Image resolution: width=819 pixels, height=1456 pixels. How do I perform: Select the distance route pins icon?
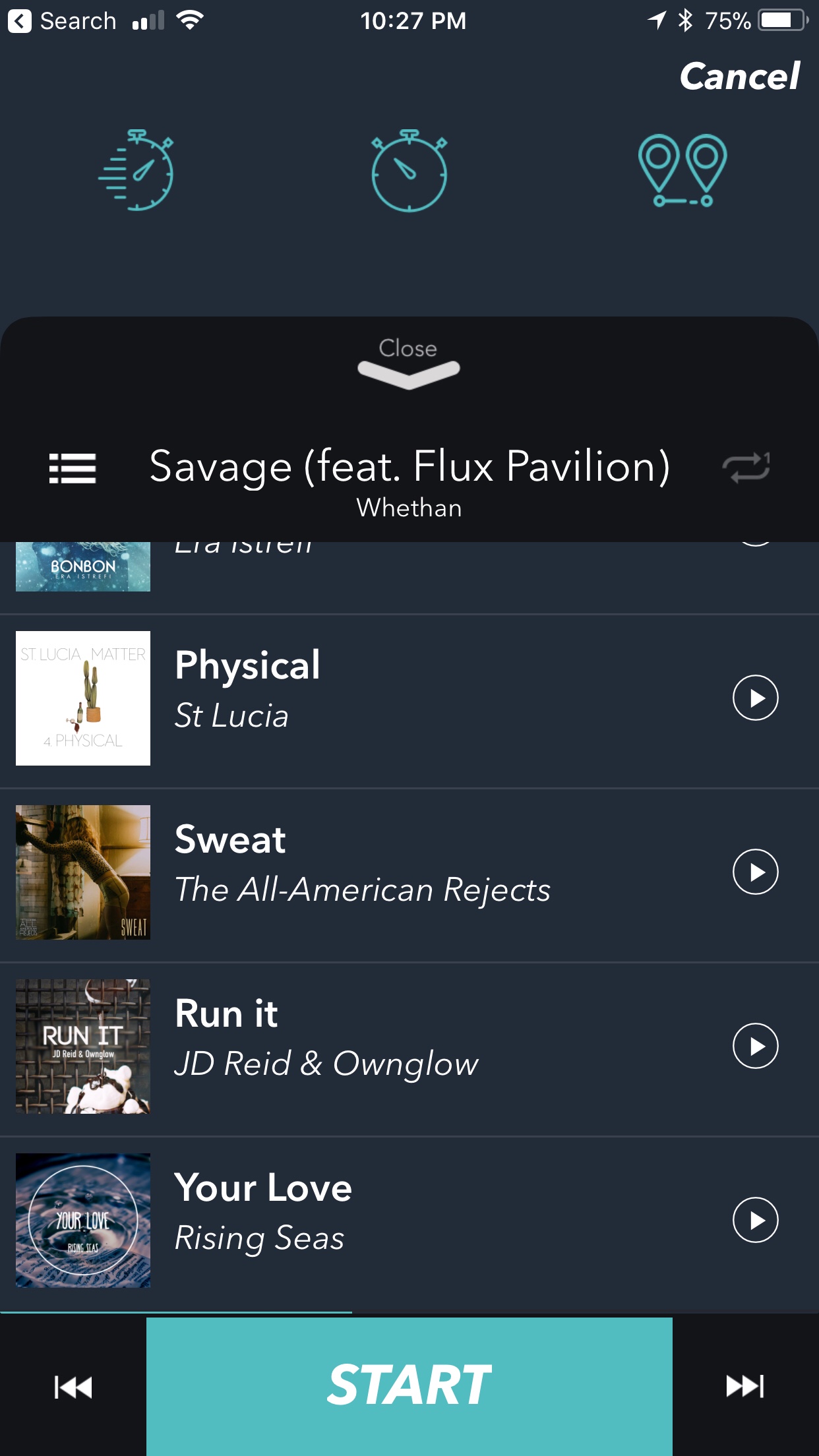pos(682,171)
